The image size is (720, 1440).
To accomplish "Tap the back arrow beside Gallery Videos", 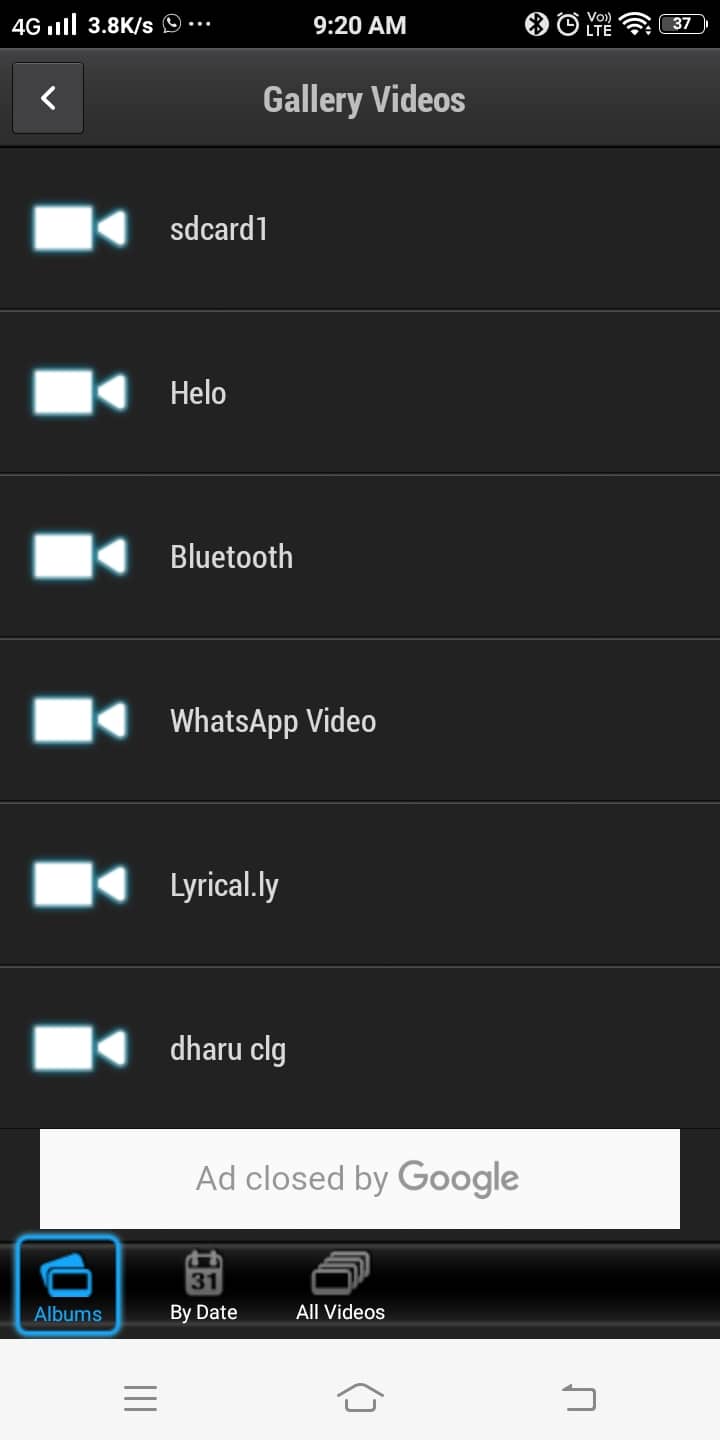I will pyautogui.click(x=47, y=97).
